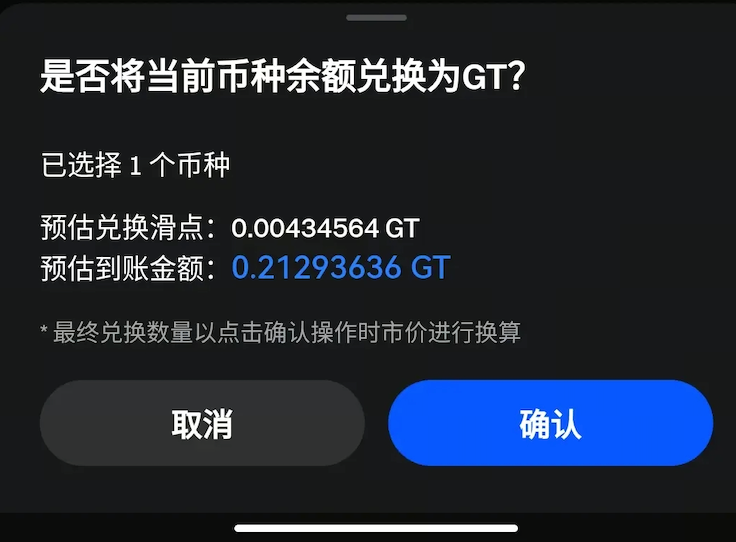Tap 取消 to cancel the GT conversion

pyautogui.click(x=202, y=423)
